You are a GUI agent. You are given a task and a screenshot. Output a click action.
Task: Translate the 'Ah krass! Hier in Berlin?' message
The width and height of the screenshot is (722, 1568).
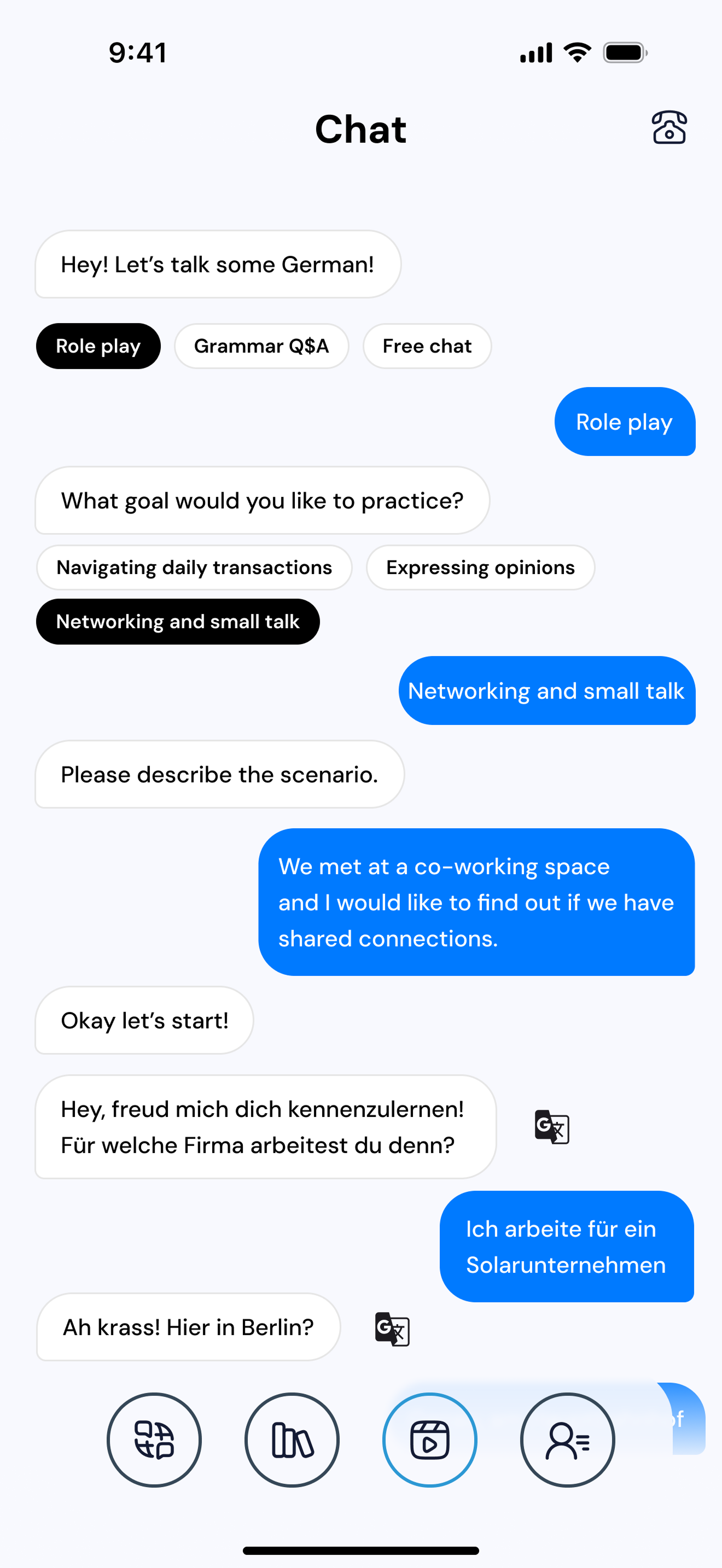pyautogui.click(x=392, y=1329)
